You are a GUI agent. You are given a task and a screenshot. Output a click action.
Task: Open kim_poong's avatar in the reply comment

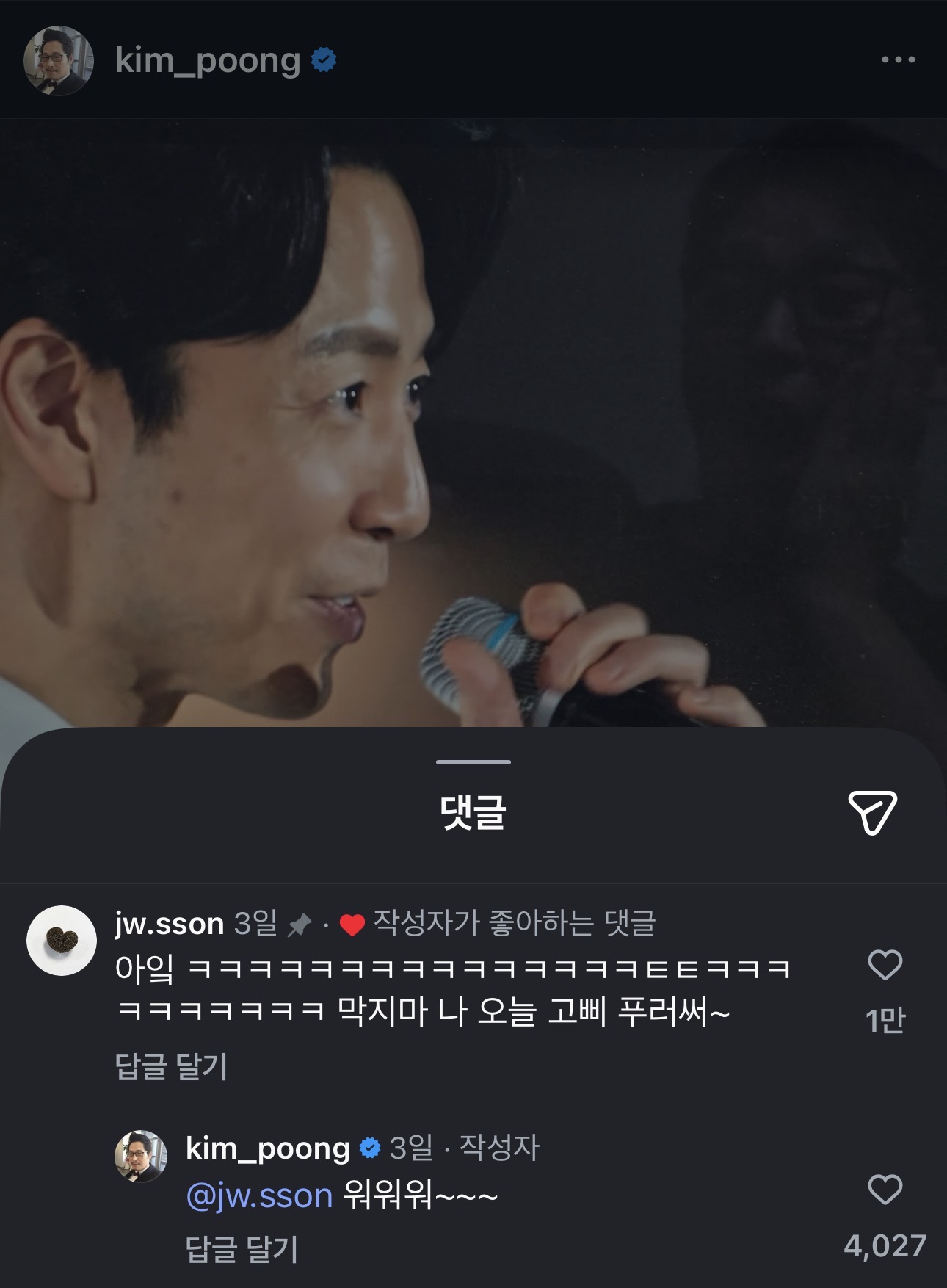click(141, 1156)
